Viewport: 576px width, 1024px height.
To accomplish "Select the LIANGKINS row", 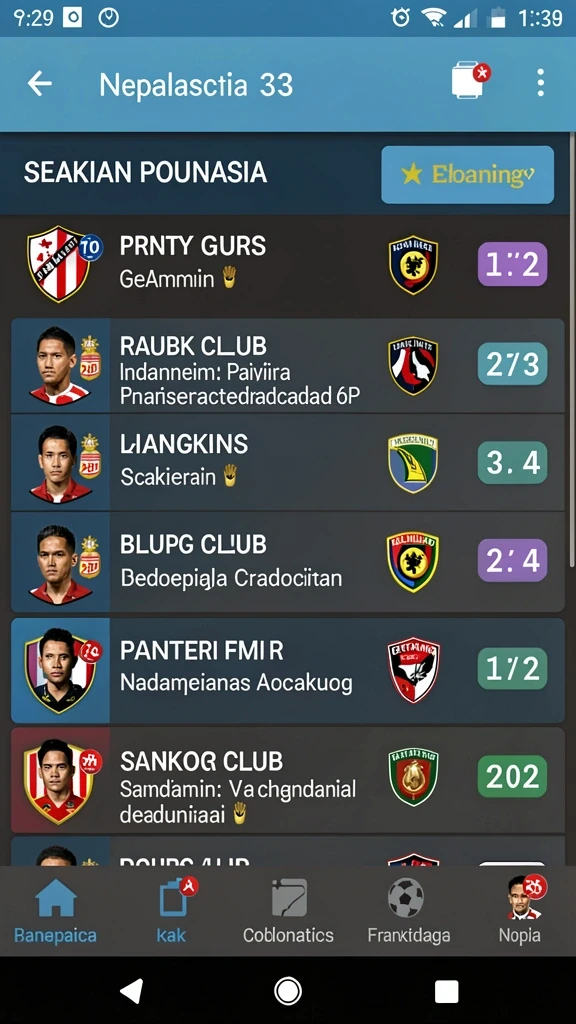I will (x=288, y=462).
